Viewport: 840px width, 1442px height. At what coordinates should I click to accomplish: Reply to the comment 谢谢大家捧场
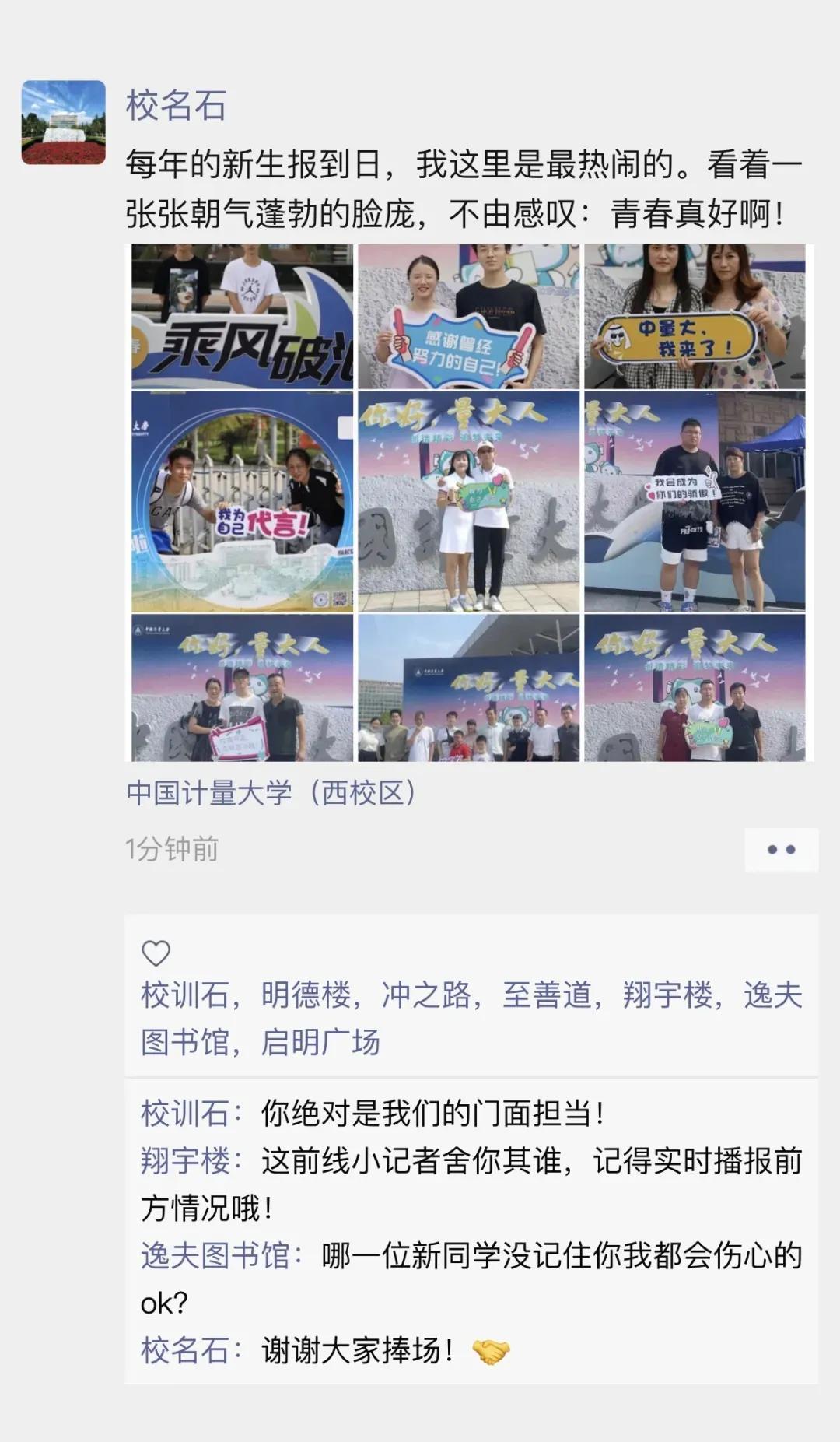point(358,1351)
